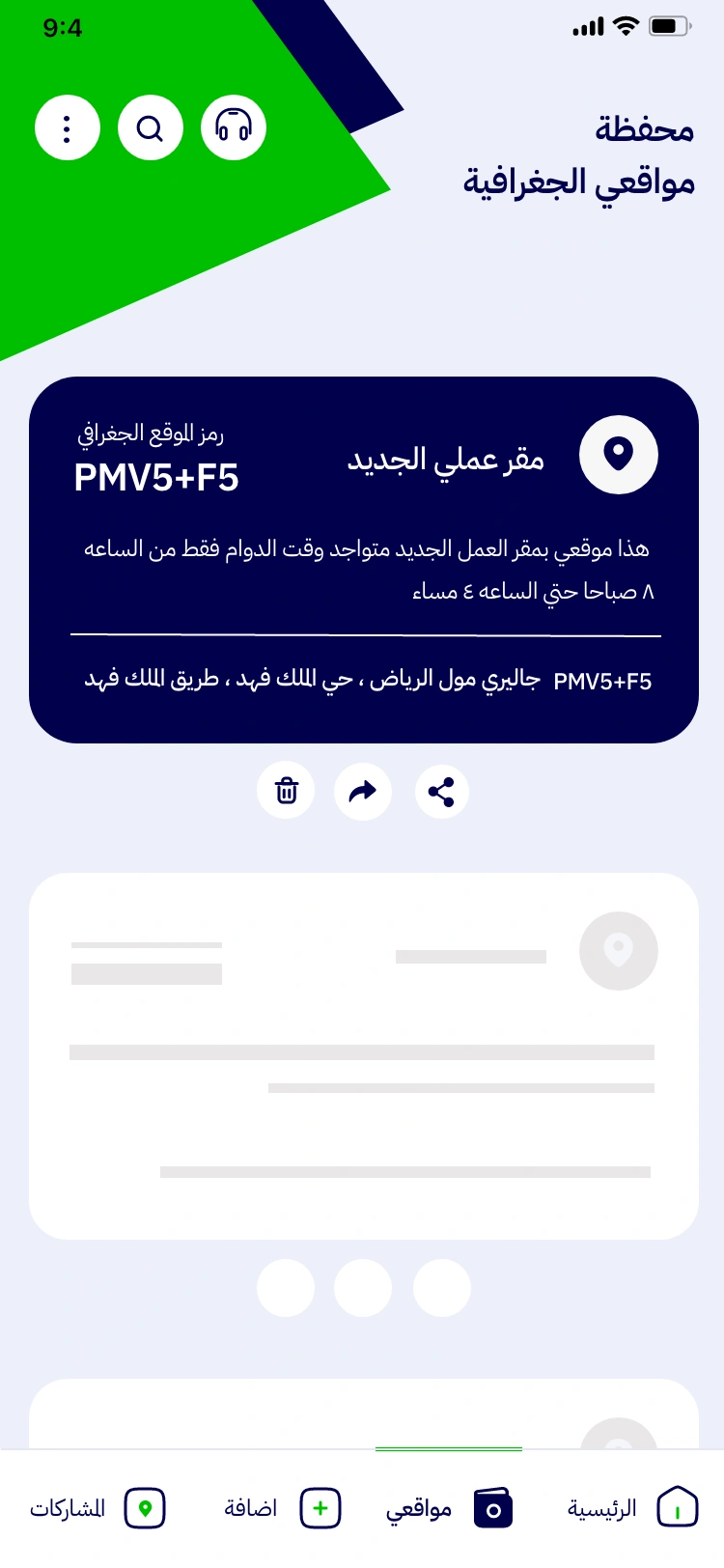Open the مقر عملي الجديد location card

363,559
